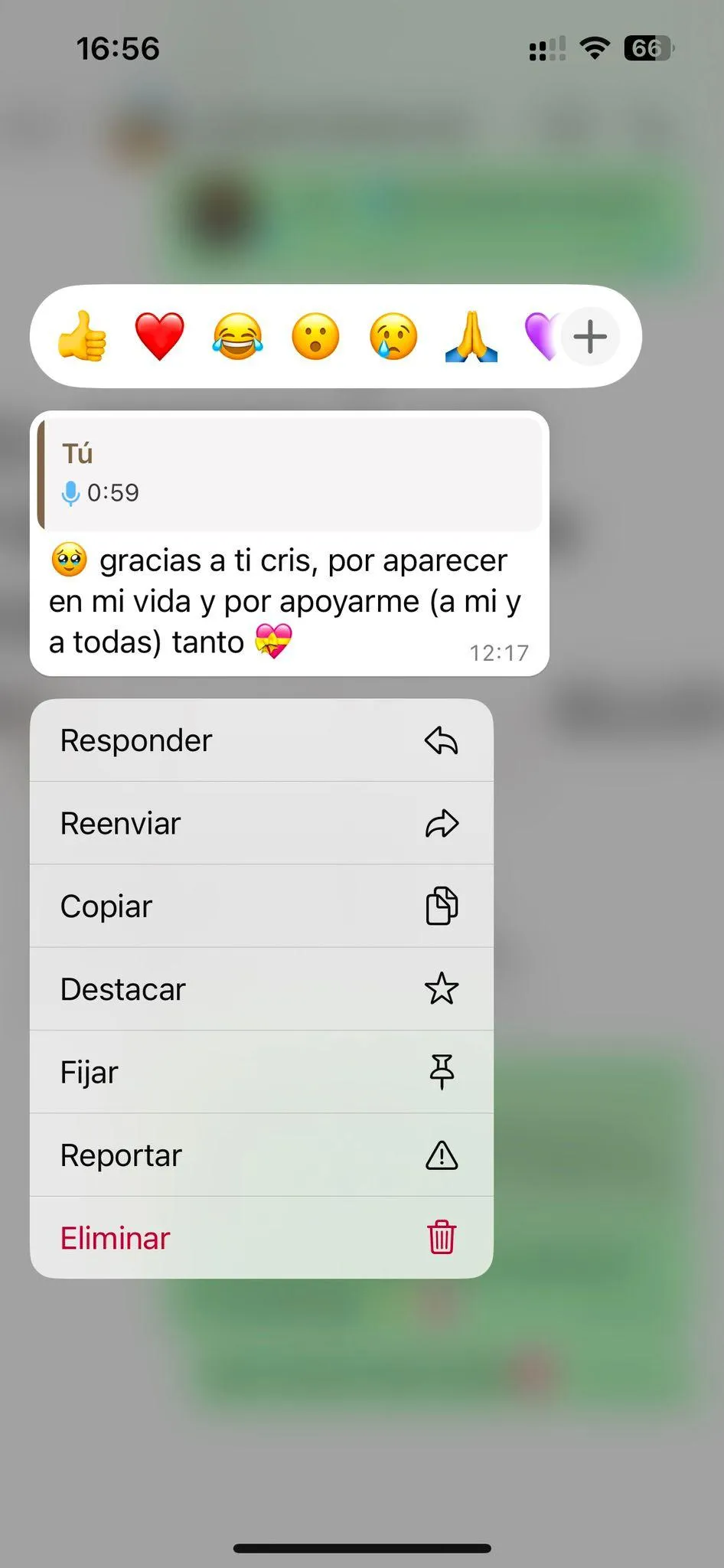React with the red heart emoji
Screen dimensions: 724x1568
coord(159,336)
